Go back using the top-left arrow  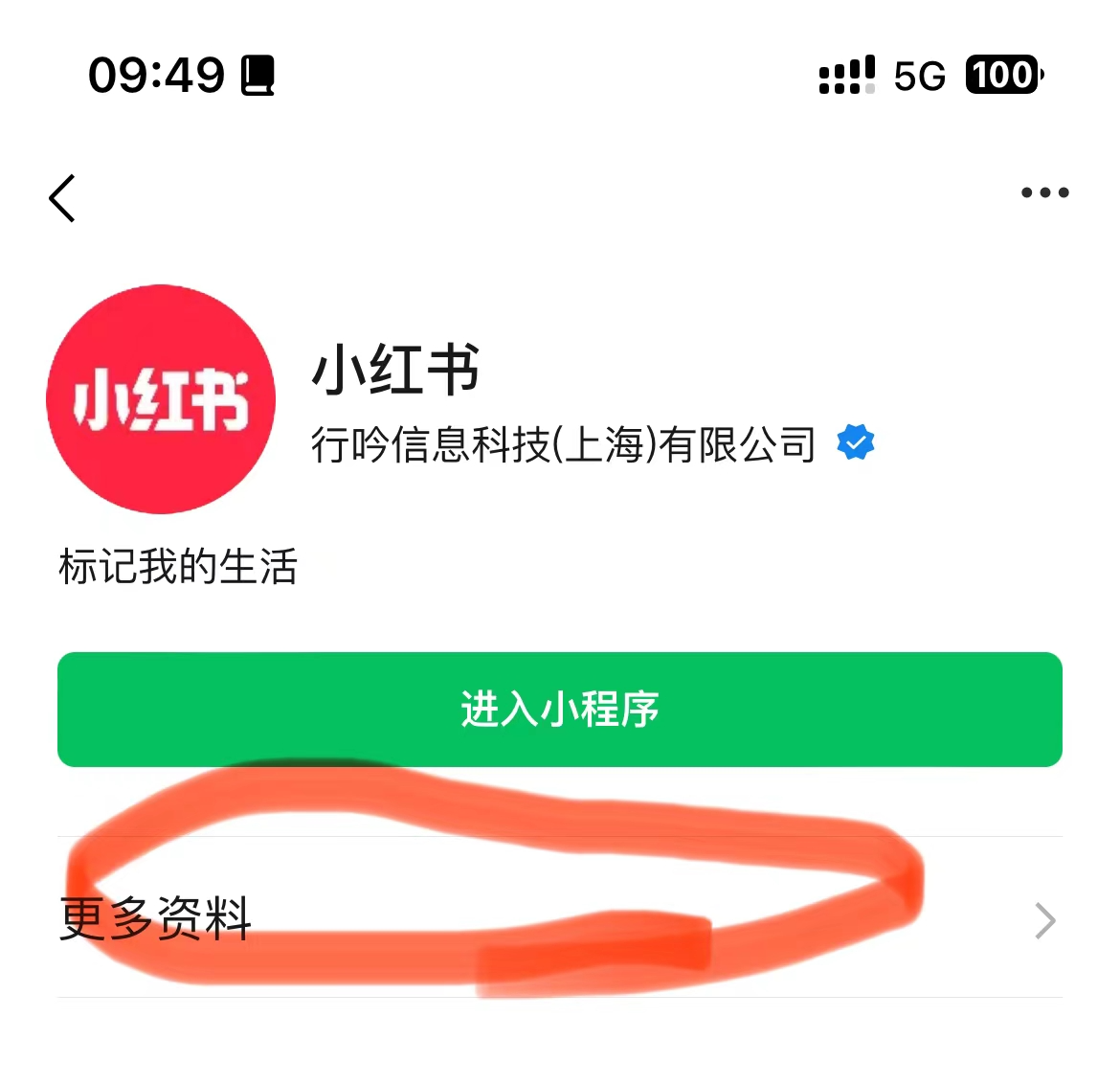point(63,198)
